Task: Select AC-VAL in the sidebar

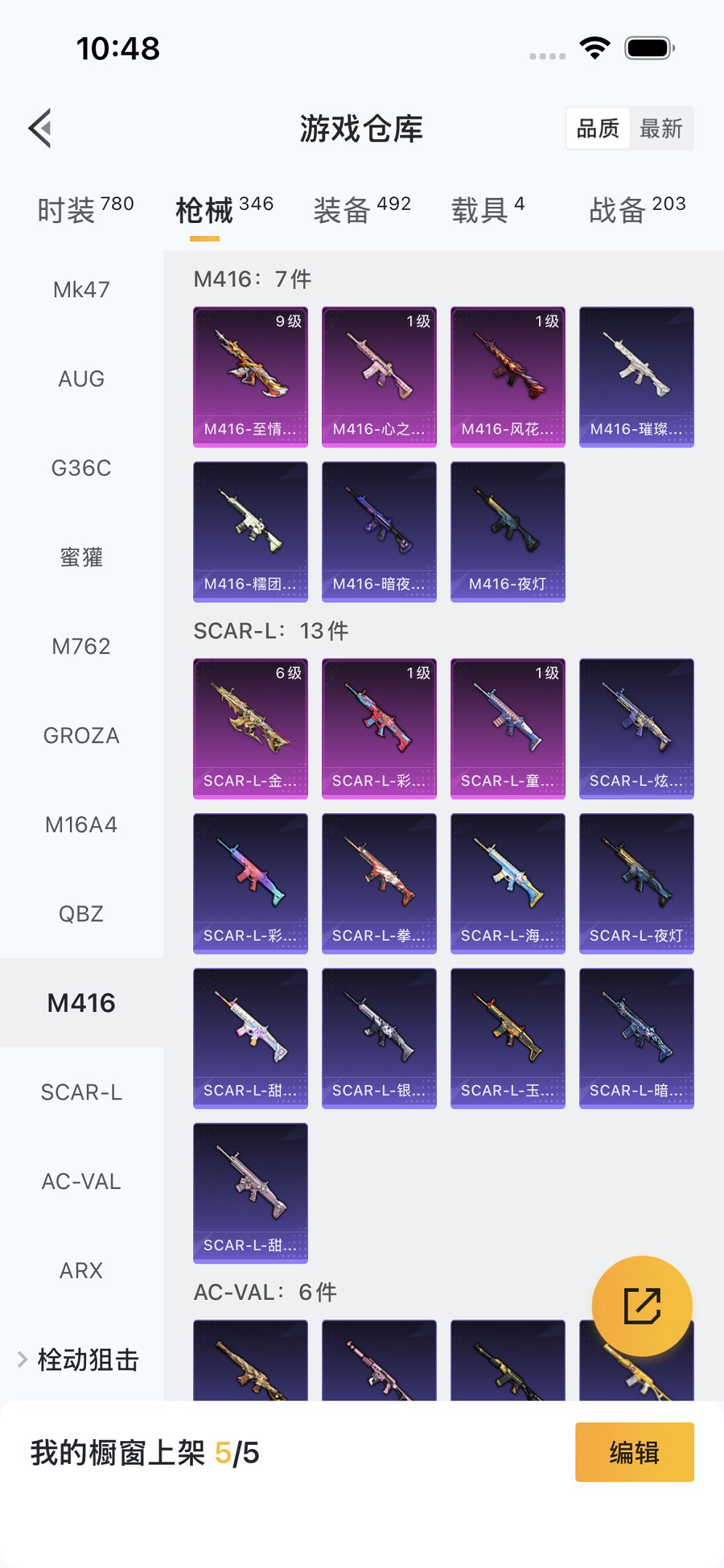Action: tap(82, 1181)
